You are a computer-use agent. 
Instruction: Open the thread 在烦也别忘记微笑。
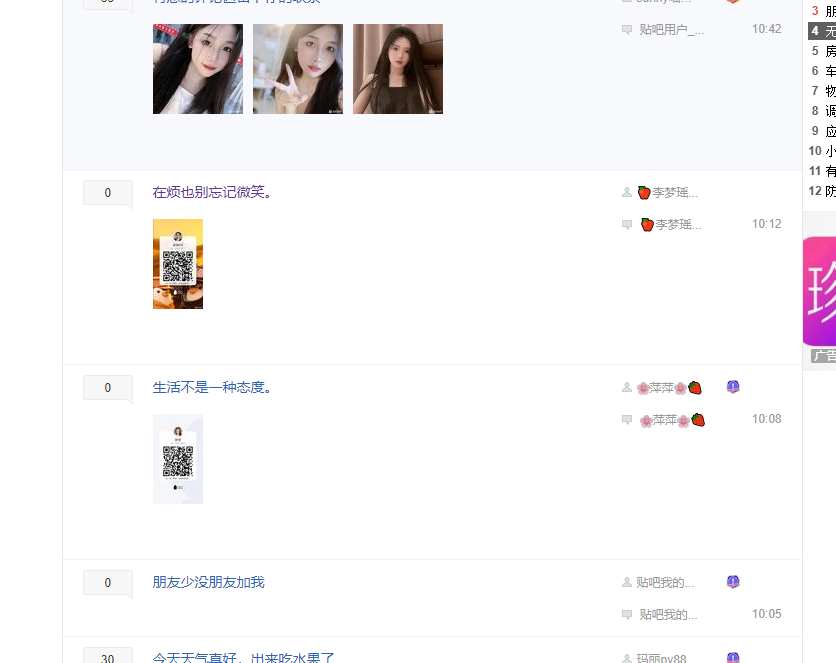212,192
